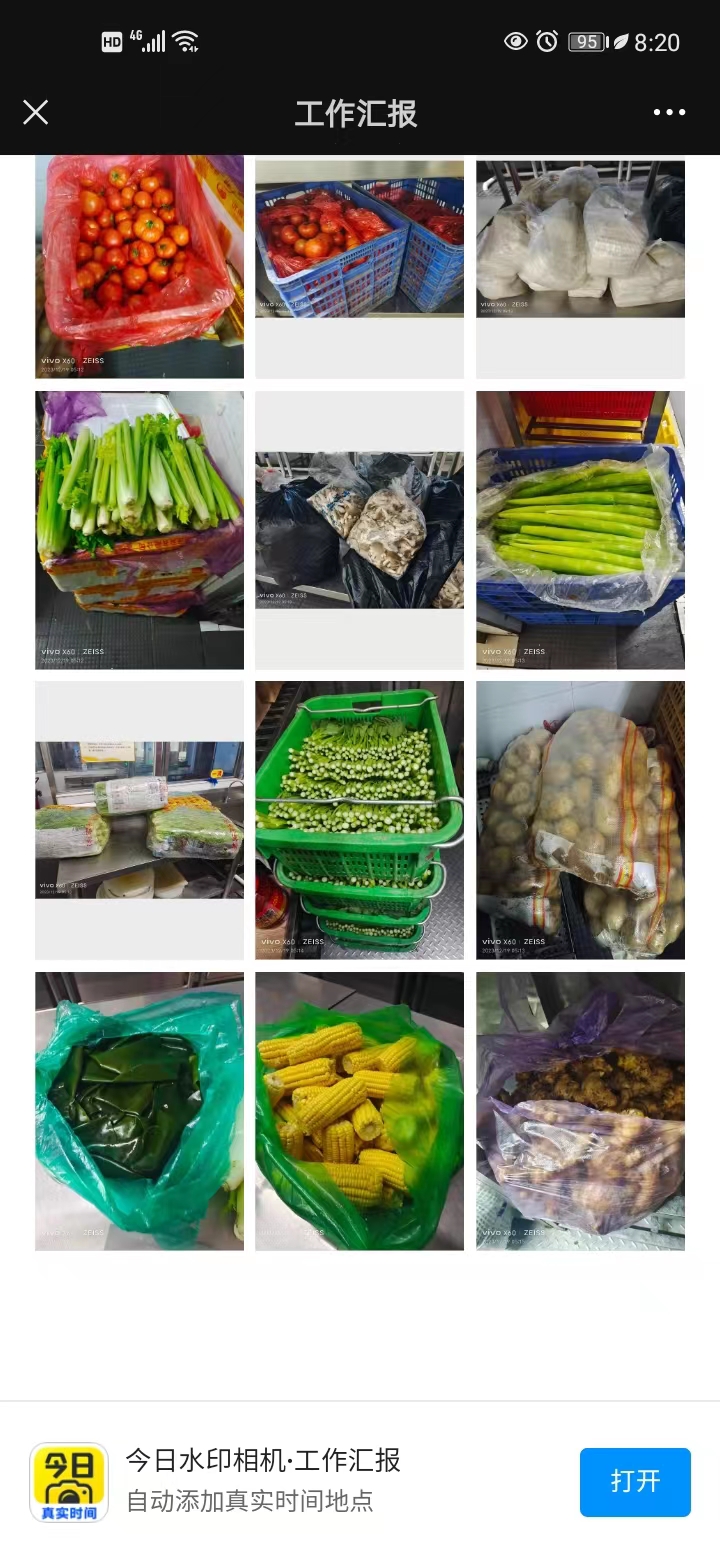Close the 工作汇报 page
The image size is (720, 1560).
(36, 112)
